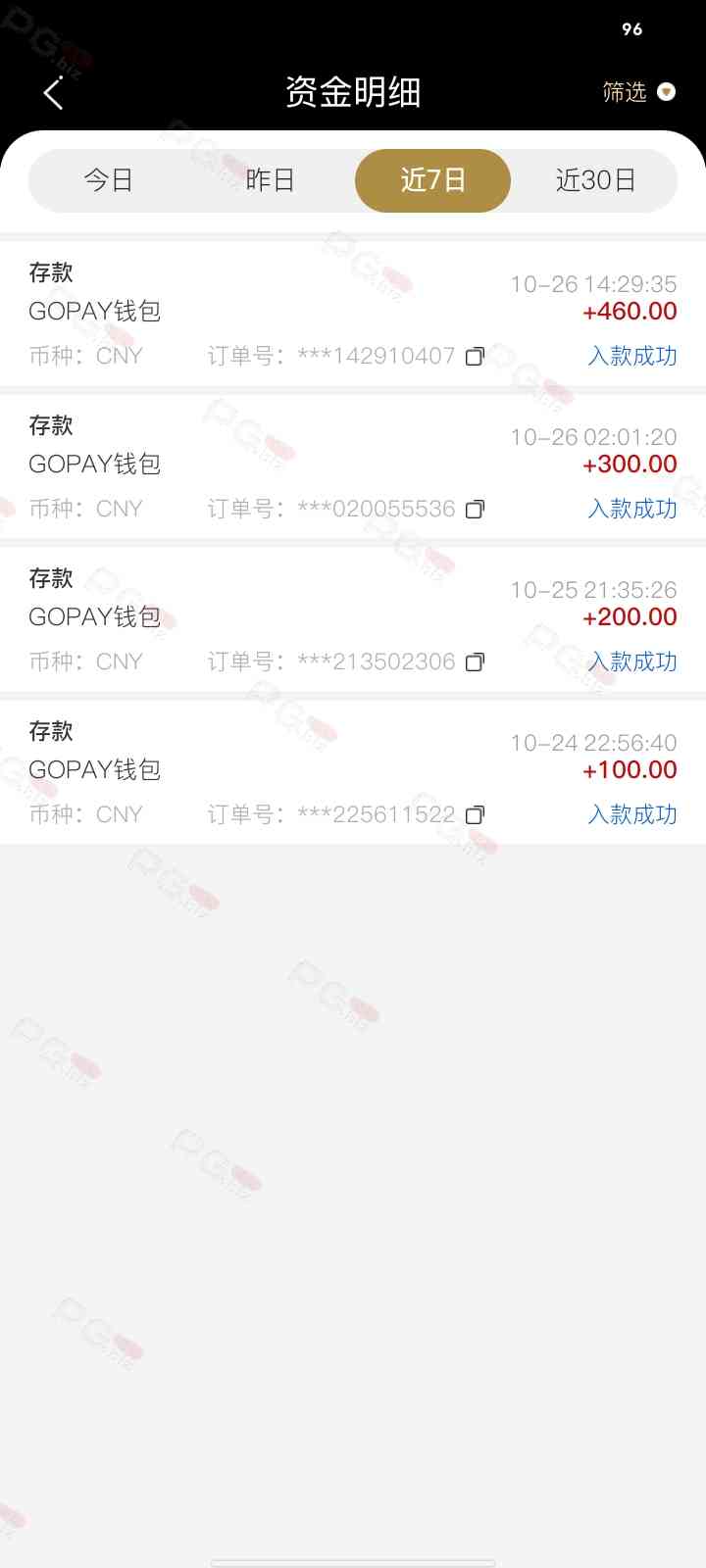Switch to the 昨日 tab

click(x=271, y=180)
